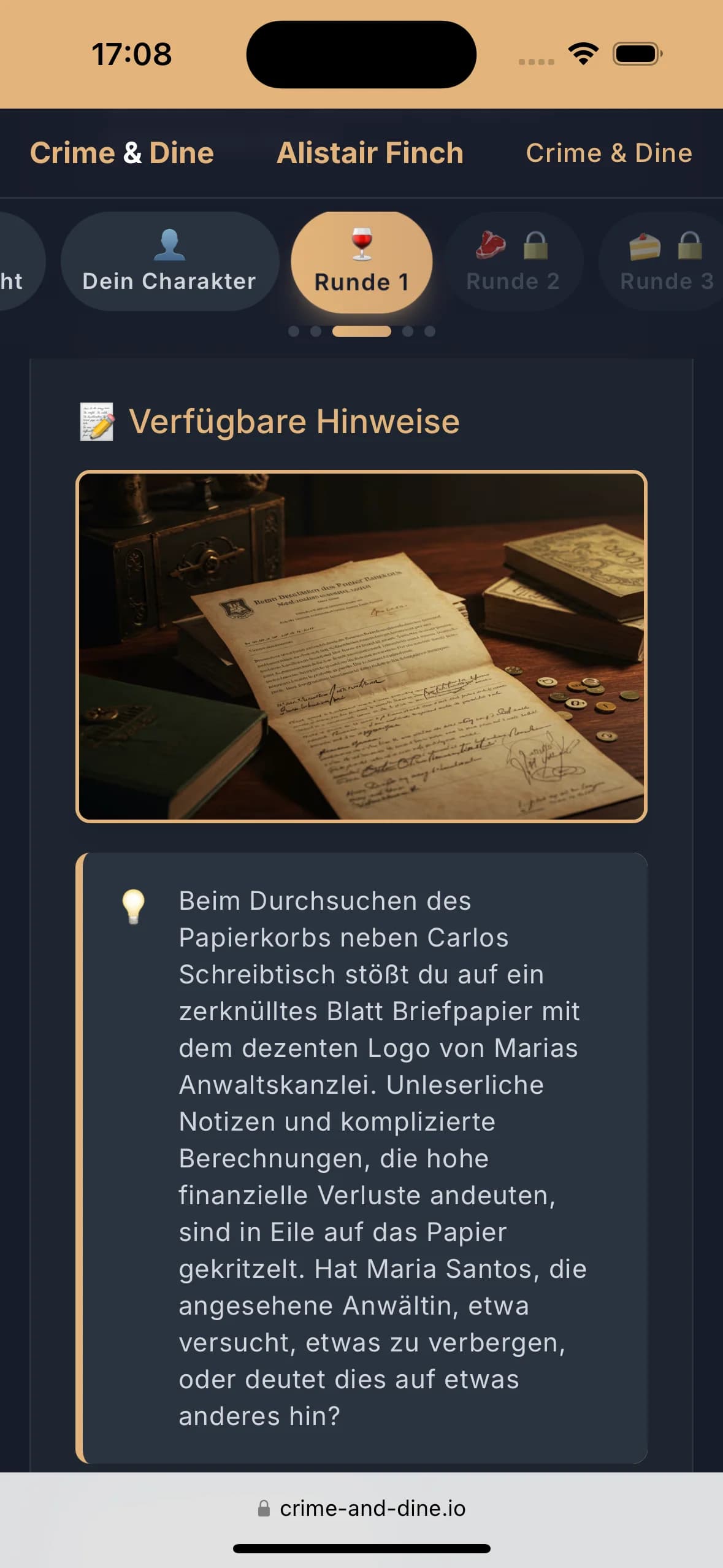Enlarge the crumpled letter clue image

pos(361,647)
